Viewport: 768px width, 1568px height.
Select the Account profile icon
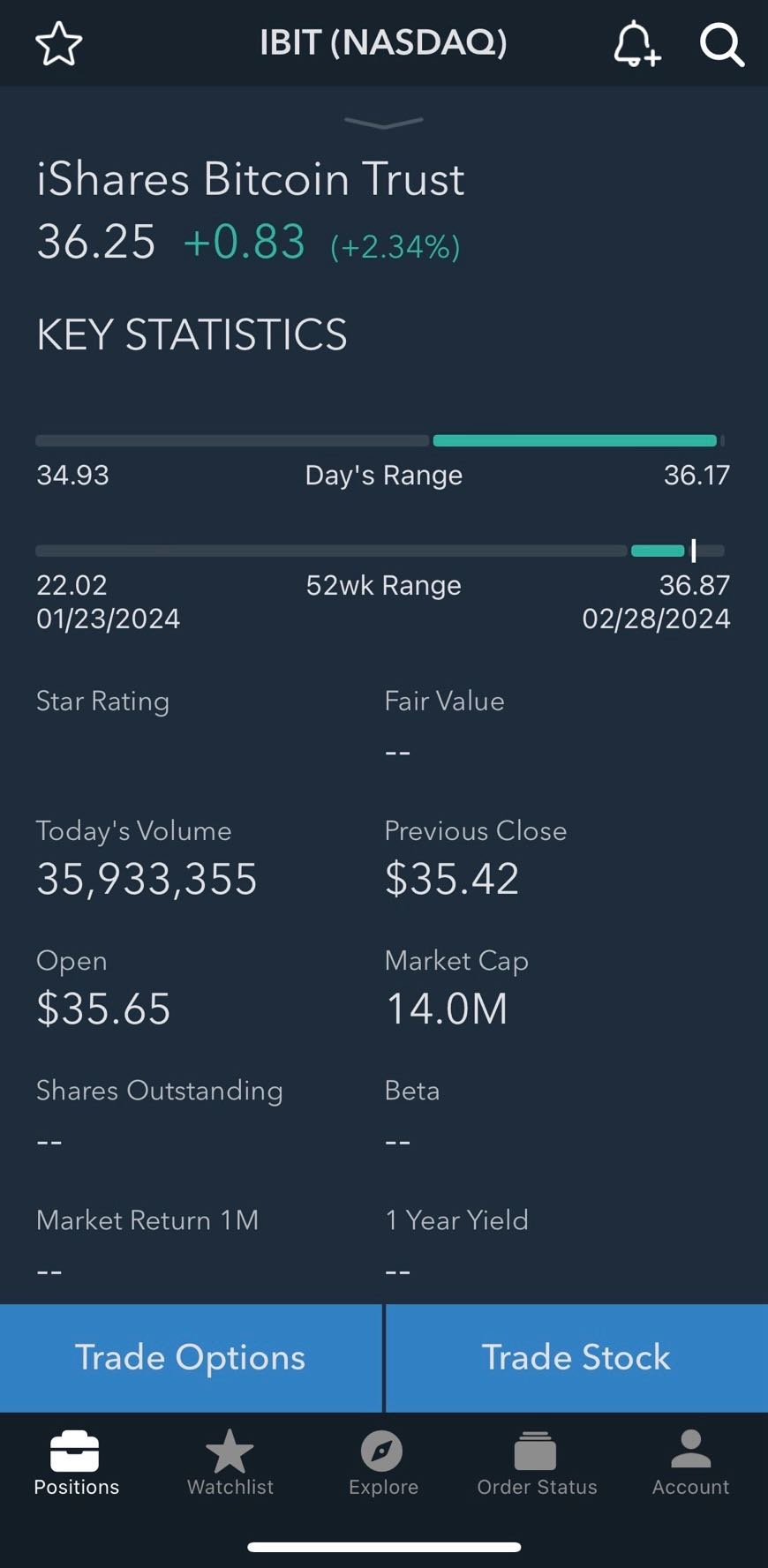pos(690,1449)
